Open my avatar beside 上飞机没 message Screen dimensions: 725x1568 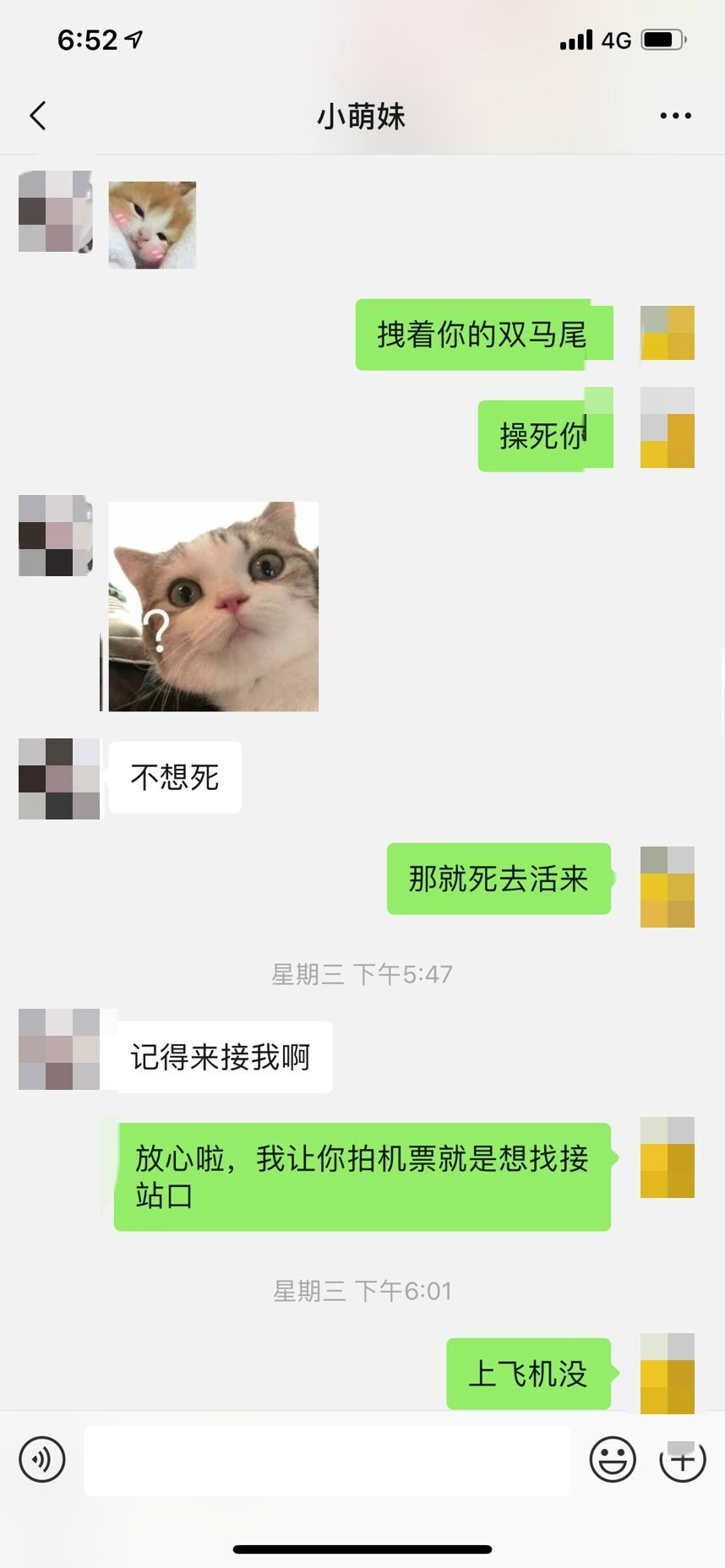[x=667, y=1373]
